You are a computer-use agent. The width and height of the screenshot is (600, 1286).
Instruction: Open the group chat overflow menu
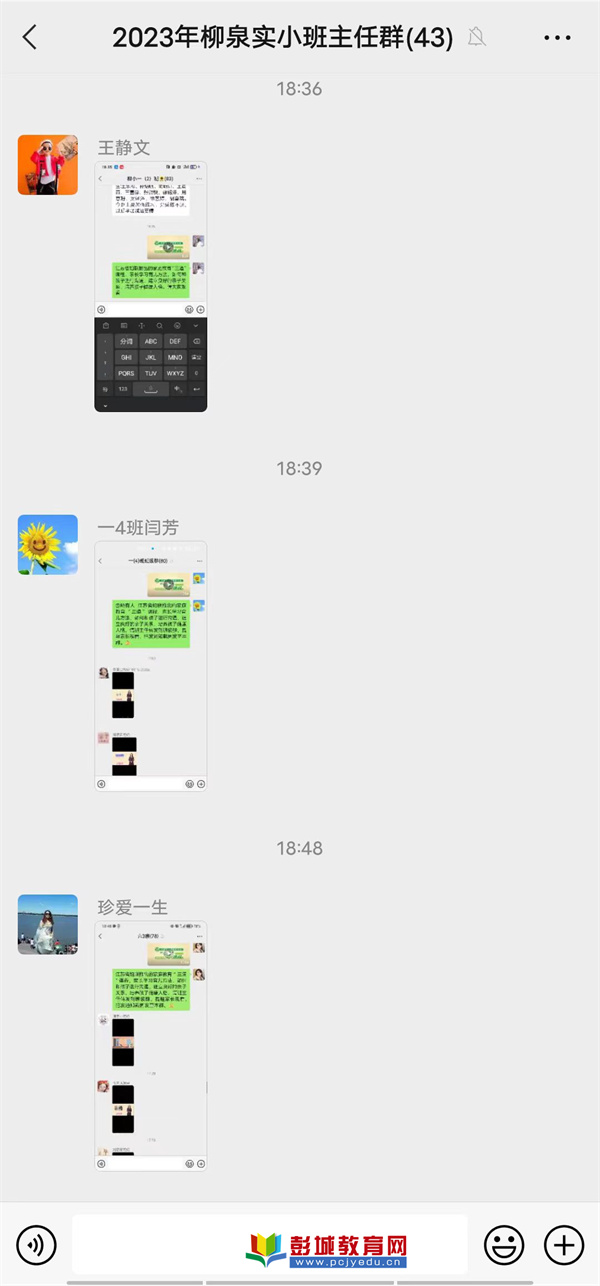coord(557,38)
